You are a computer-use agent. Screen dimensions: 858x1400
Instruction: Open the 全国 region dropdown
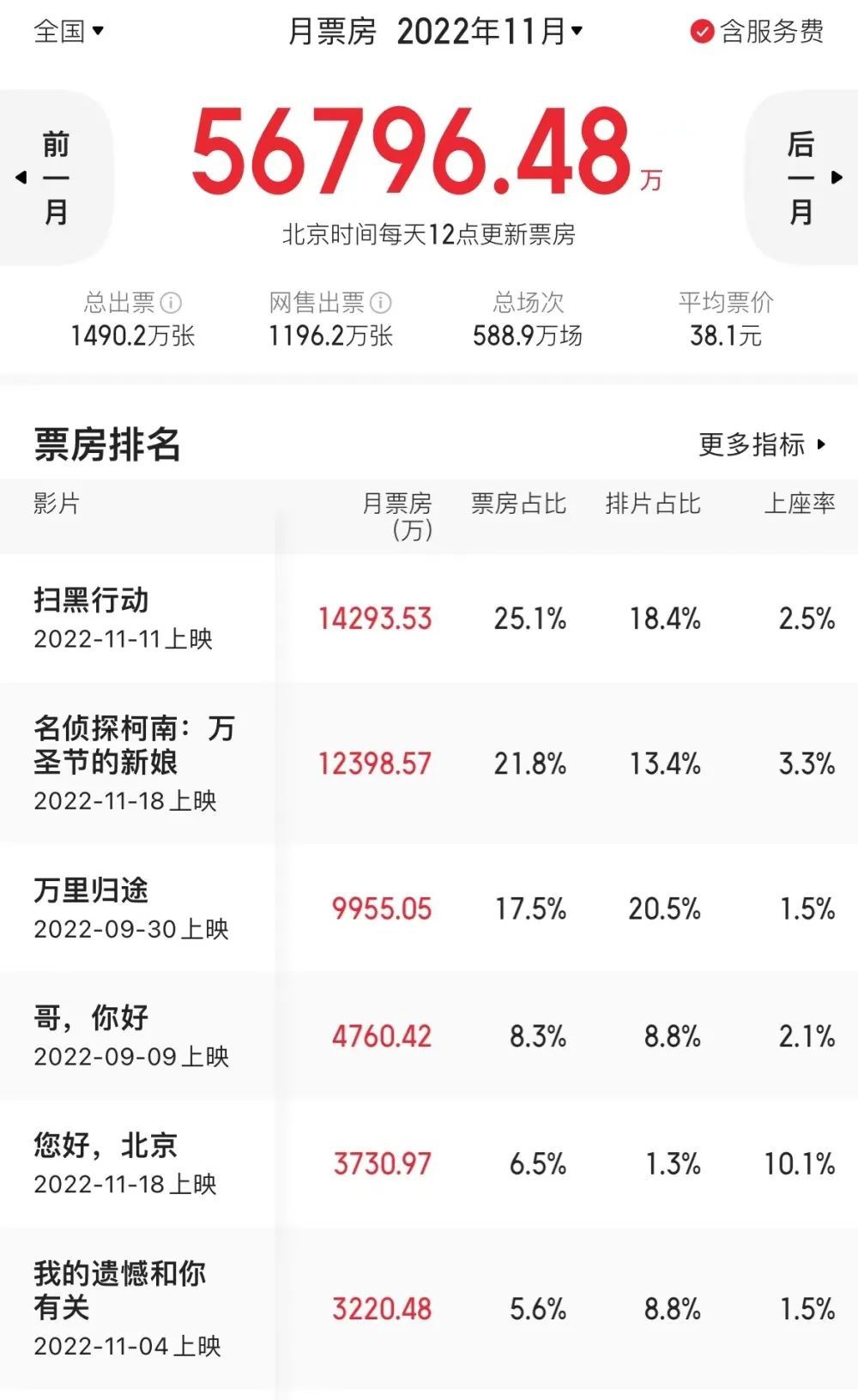69,31
